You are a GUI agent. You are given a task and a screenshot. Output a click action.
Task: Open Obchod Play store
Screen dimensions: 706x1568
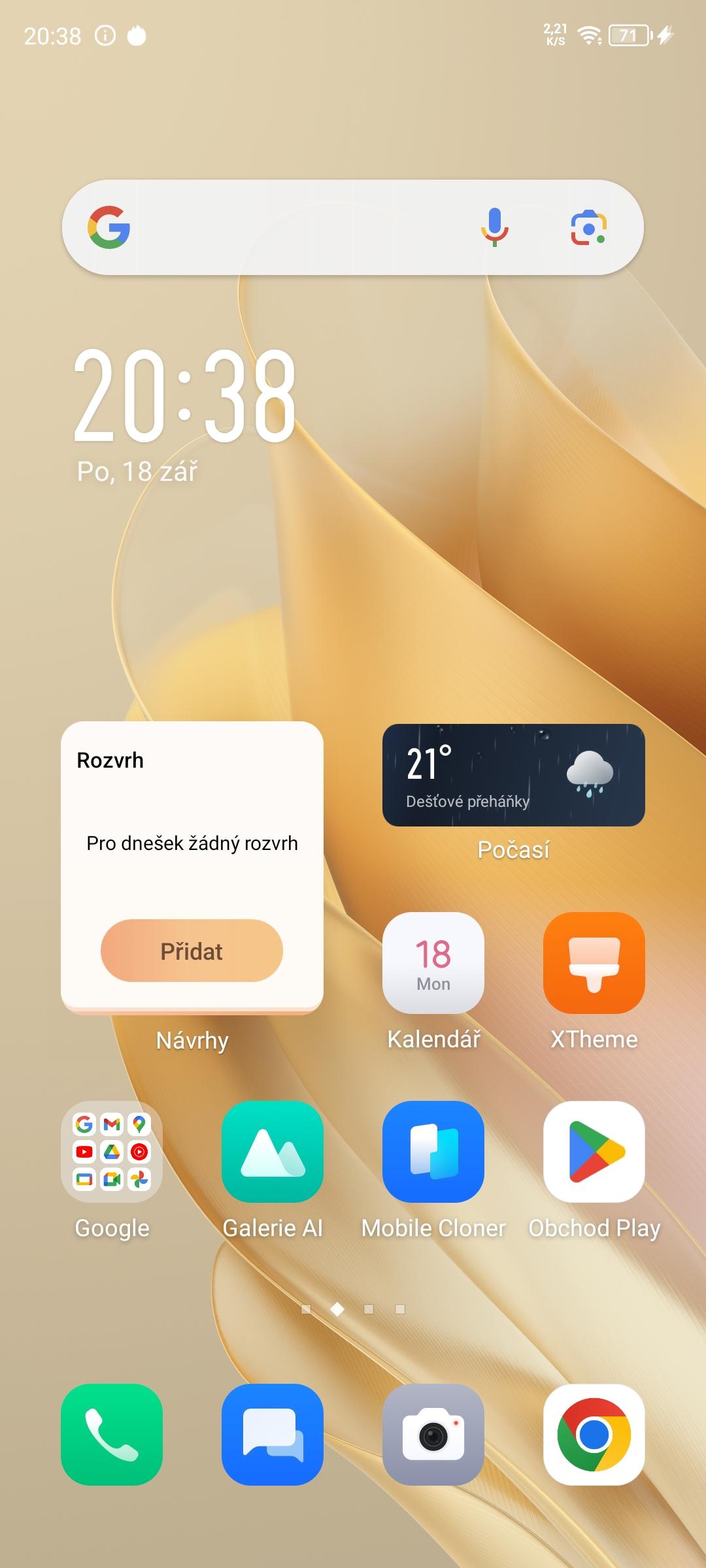click(x=594, y=1152)
